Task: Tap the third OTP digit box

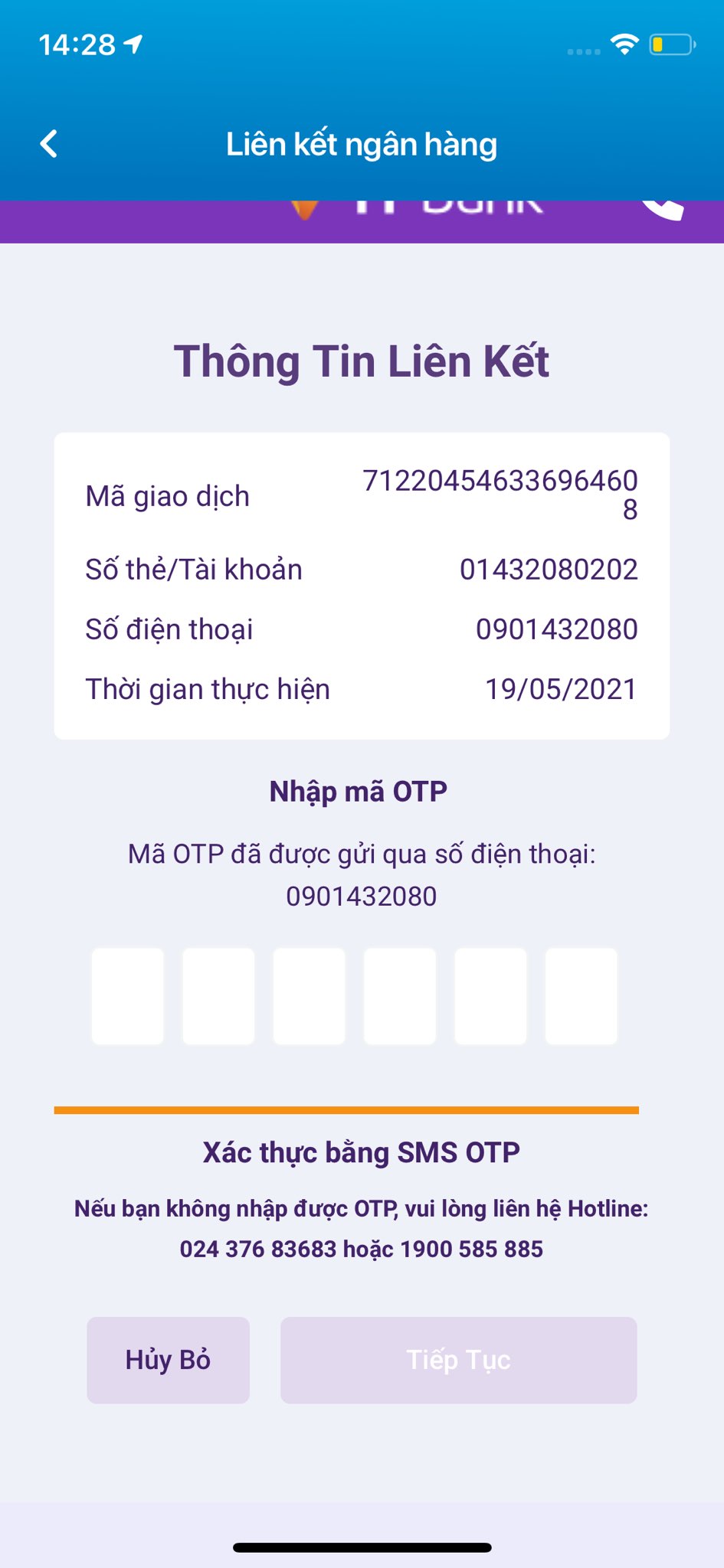Action: [310, 996]
